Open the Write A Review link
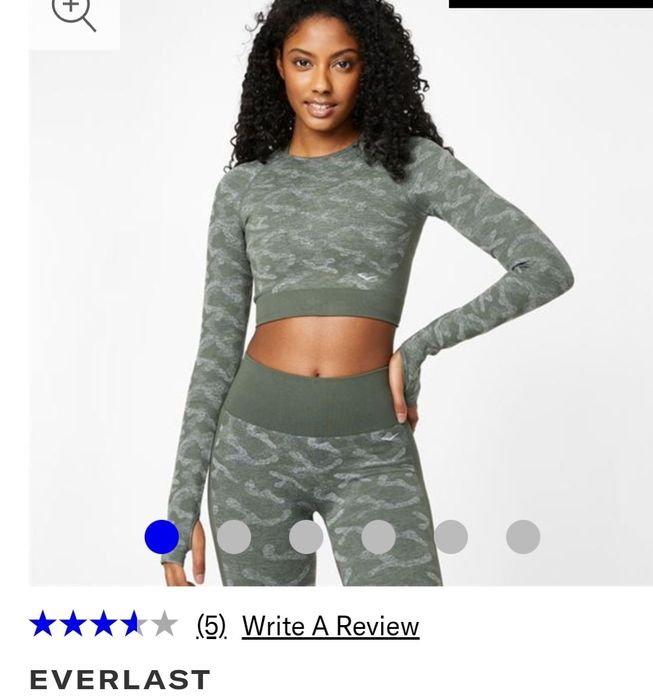 [330, 626]
